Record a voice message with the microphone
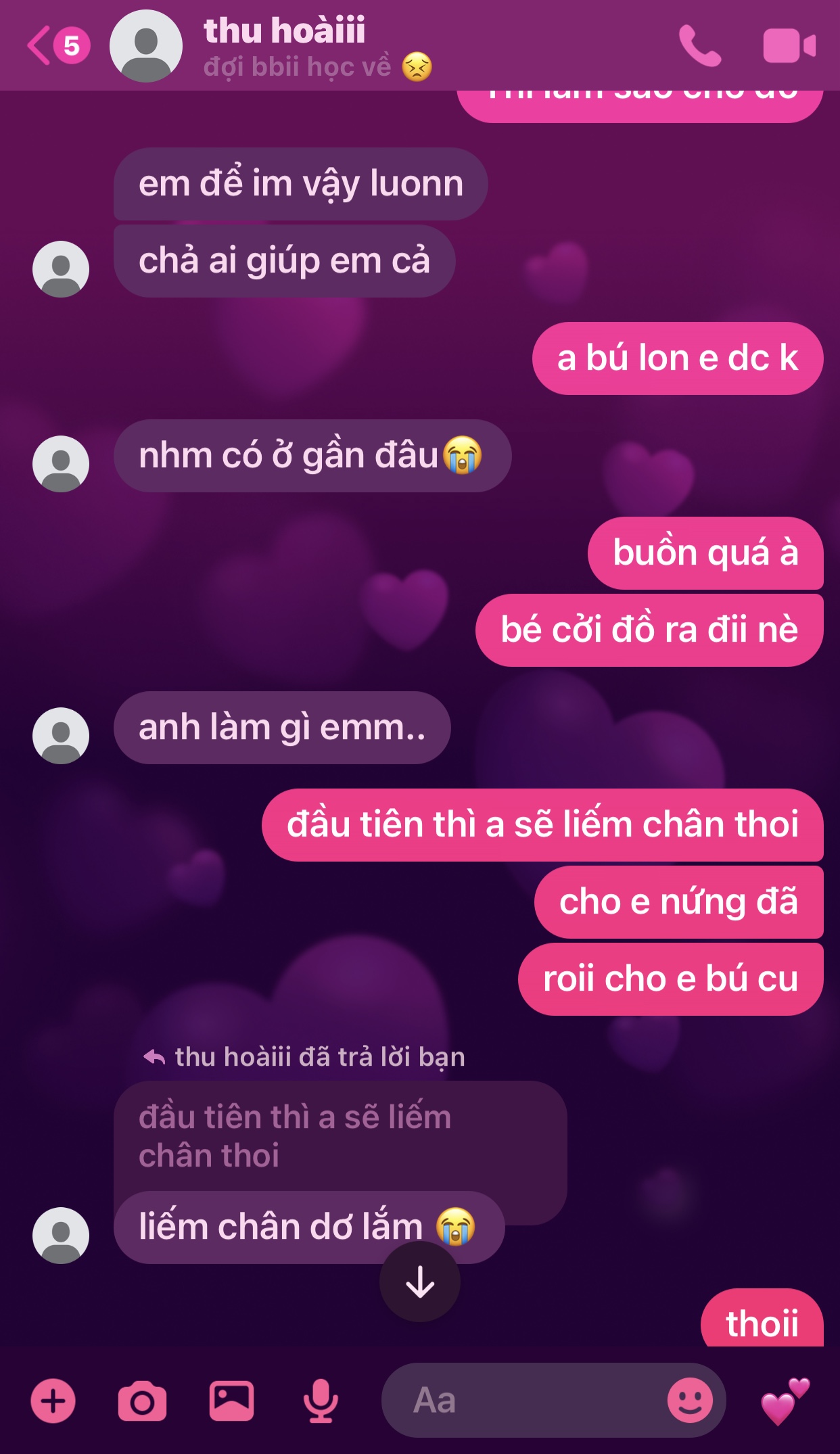The height and width of the screenshot is (1454, 840). click(321, 1401)
